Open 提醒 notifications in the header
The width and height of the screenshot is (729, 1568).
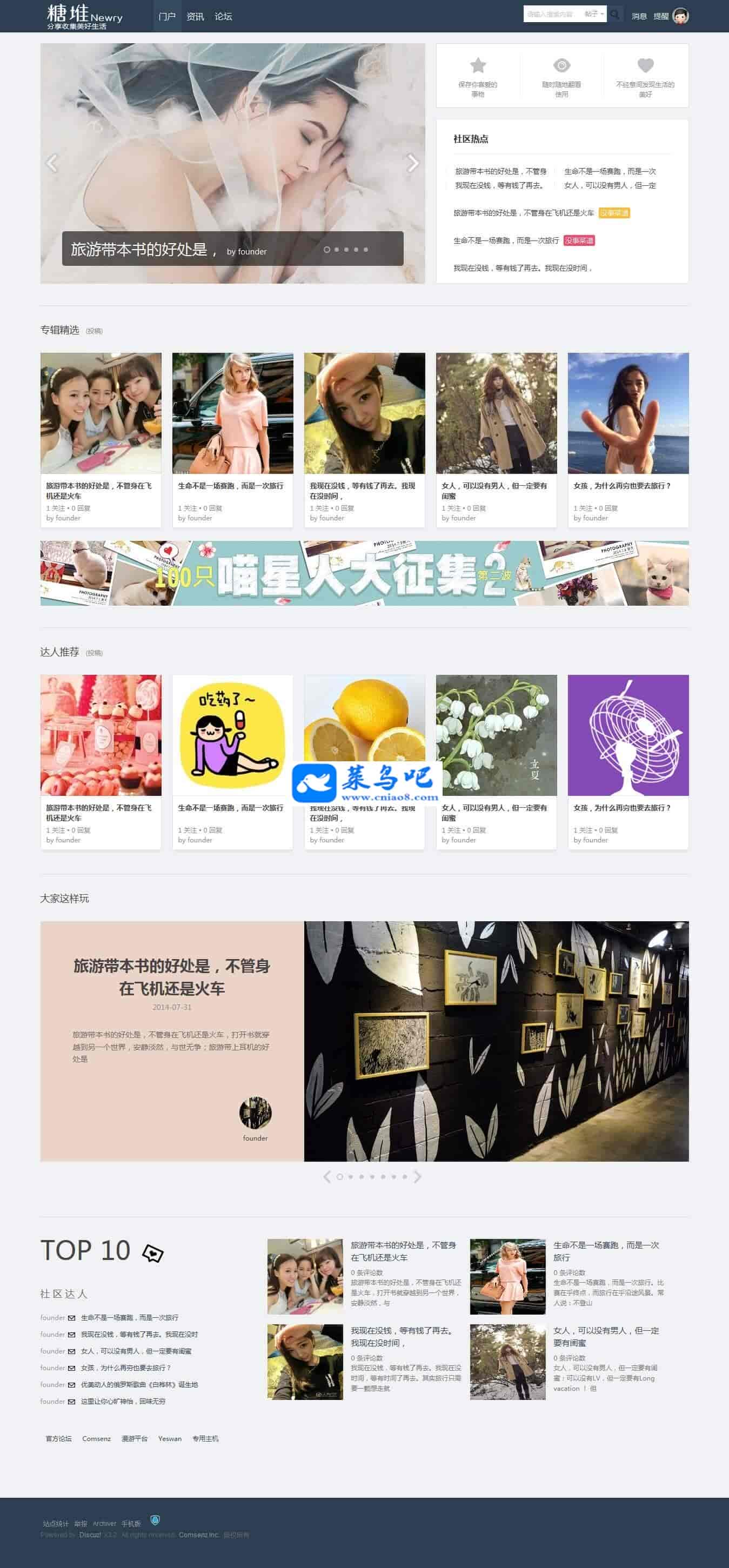(x=661, y=16)
